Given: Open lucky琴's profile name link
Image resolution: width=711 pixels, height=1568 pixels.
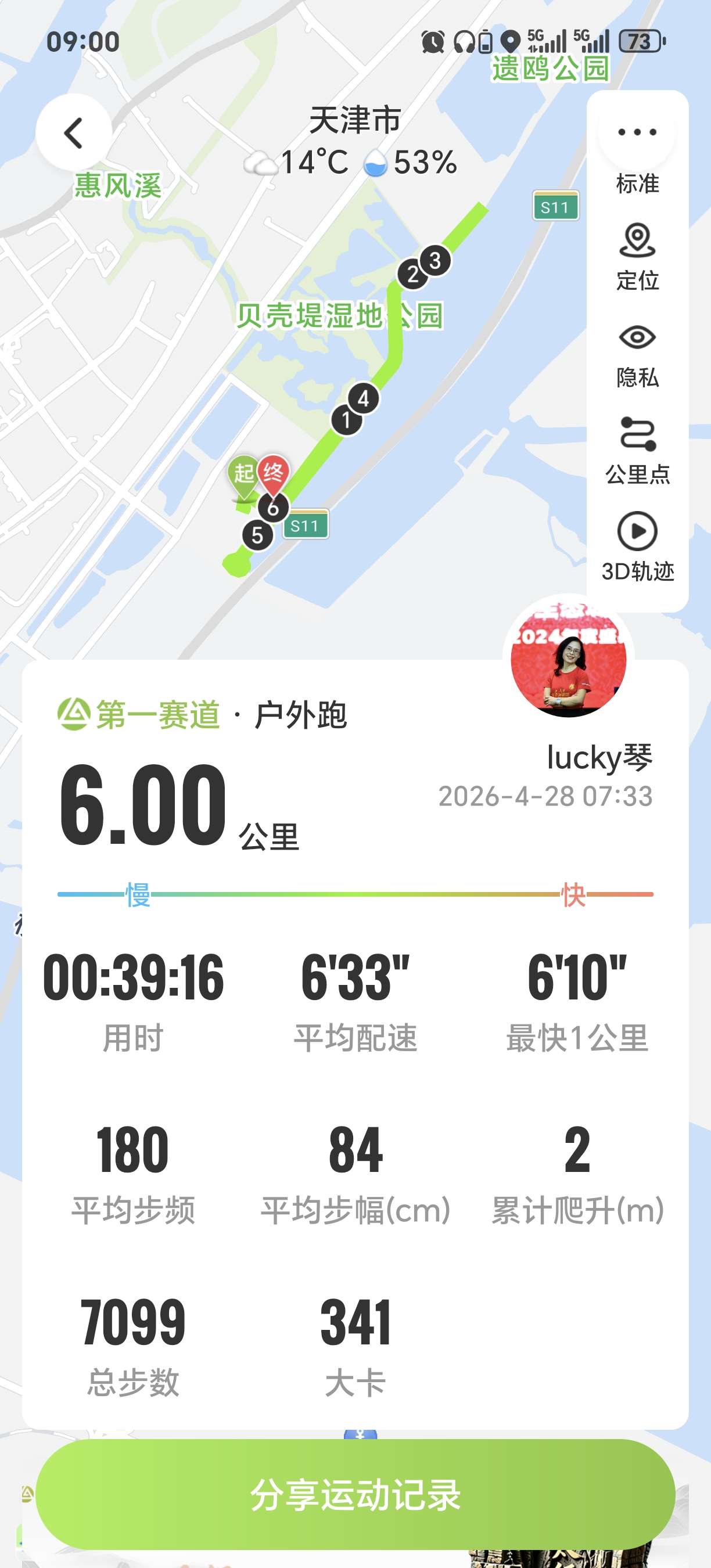Looking at the screenshot, I should coord(599,759).
